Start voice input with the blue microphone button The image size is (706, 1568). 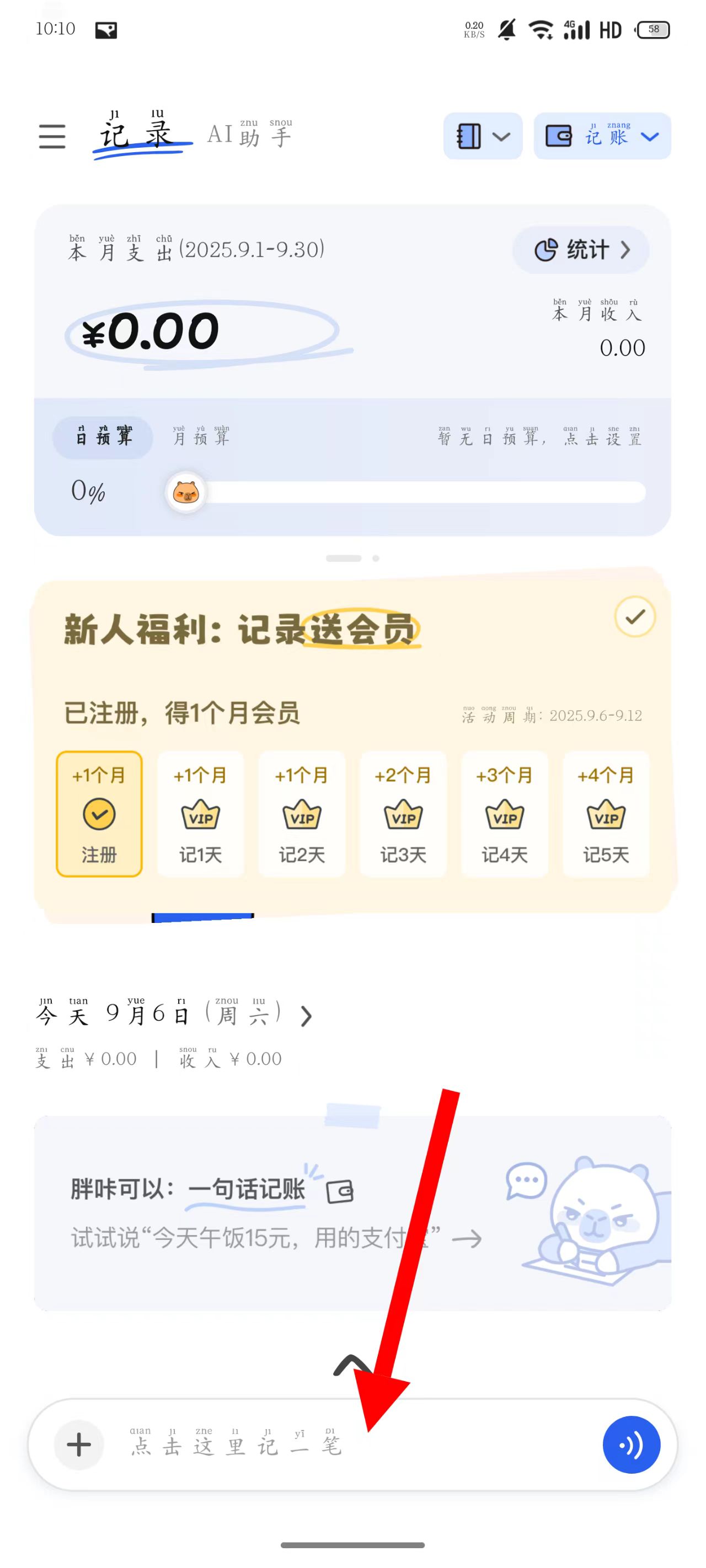(631, 1445)
